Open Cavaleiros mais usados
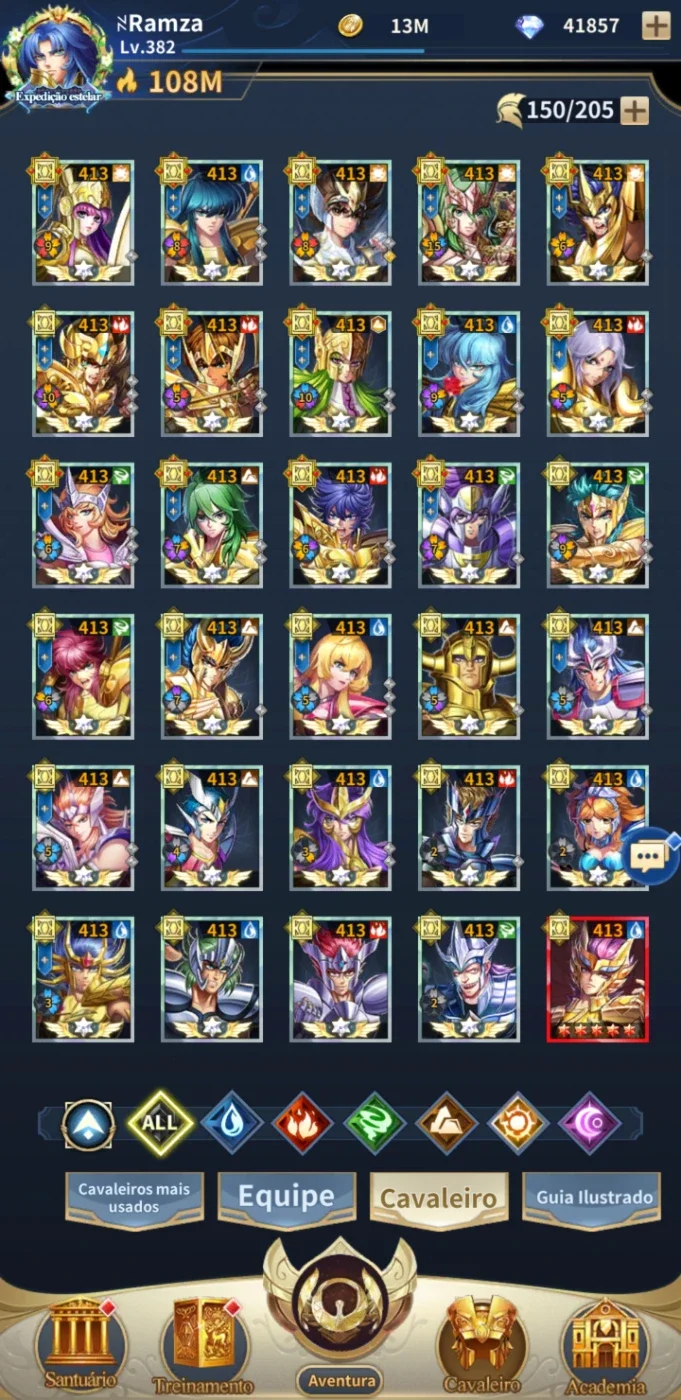The image size is (681, 1400). click(x=134, y=1199)
